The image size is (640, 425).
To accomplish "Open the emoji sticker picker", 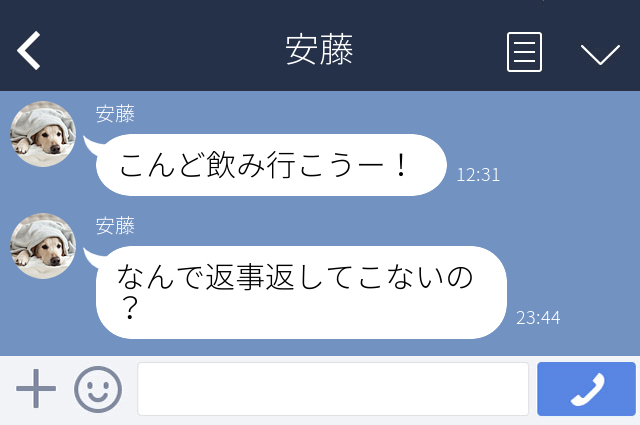I will coord(97,389).
